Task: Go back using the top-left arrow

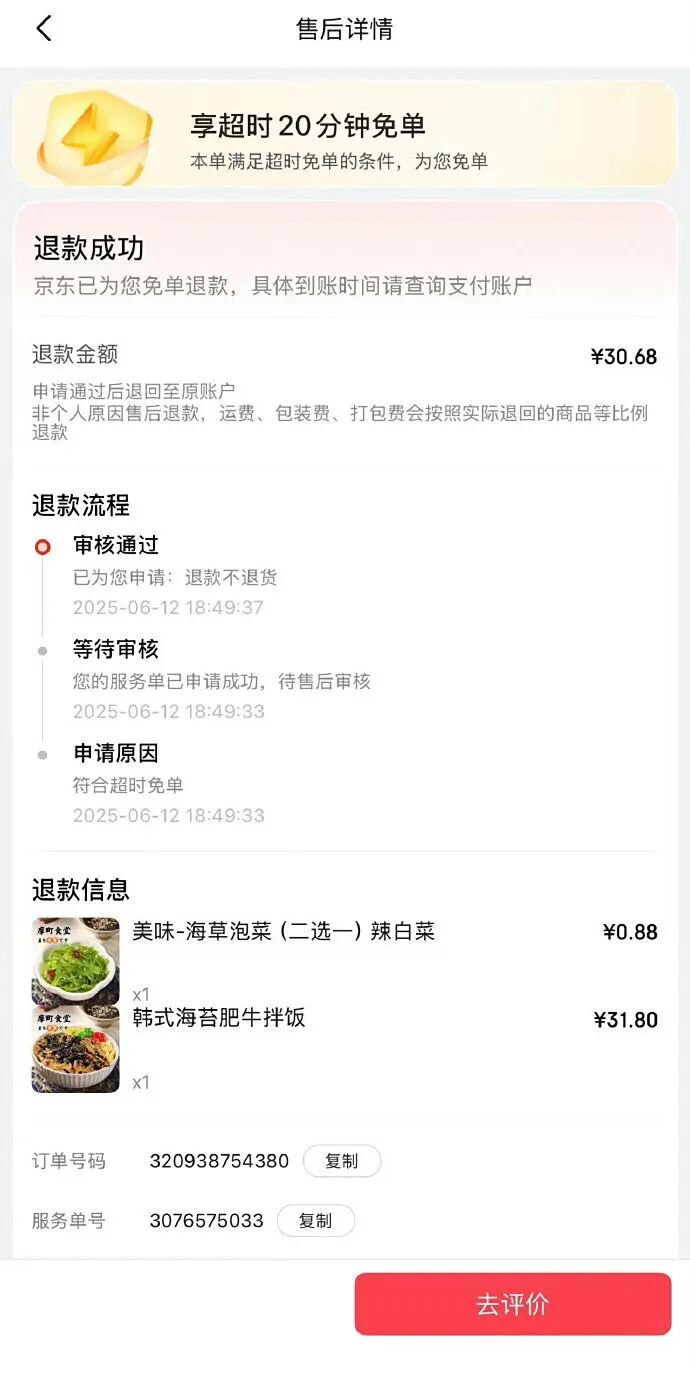Action: (x=44, y=28)
